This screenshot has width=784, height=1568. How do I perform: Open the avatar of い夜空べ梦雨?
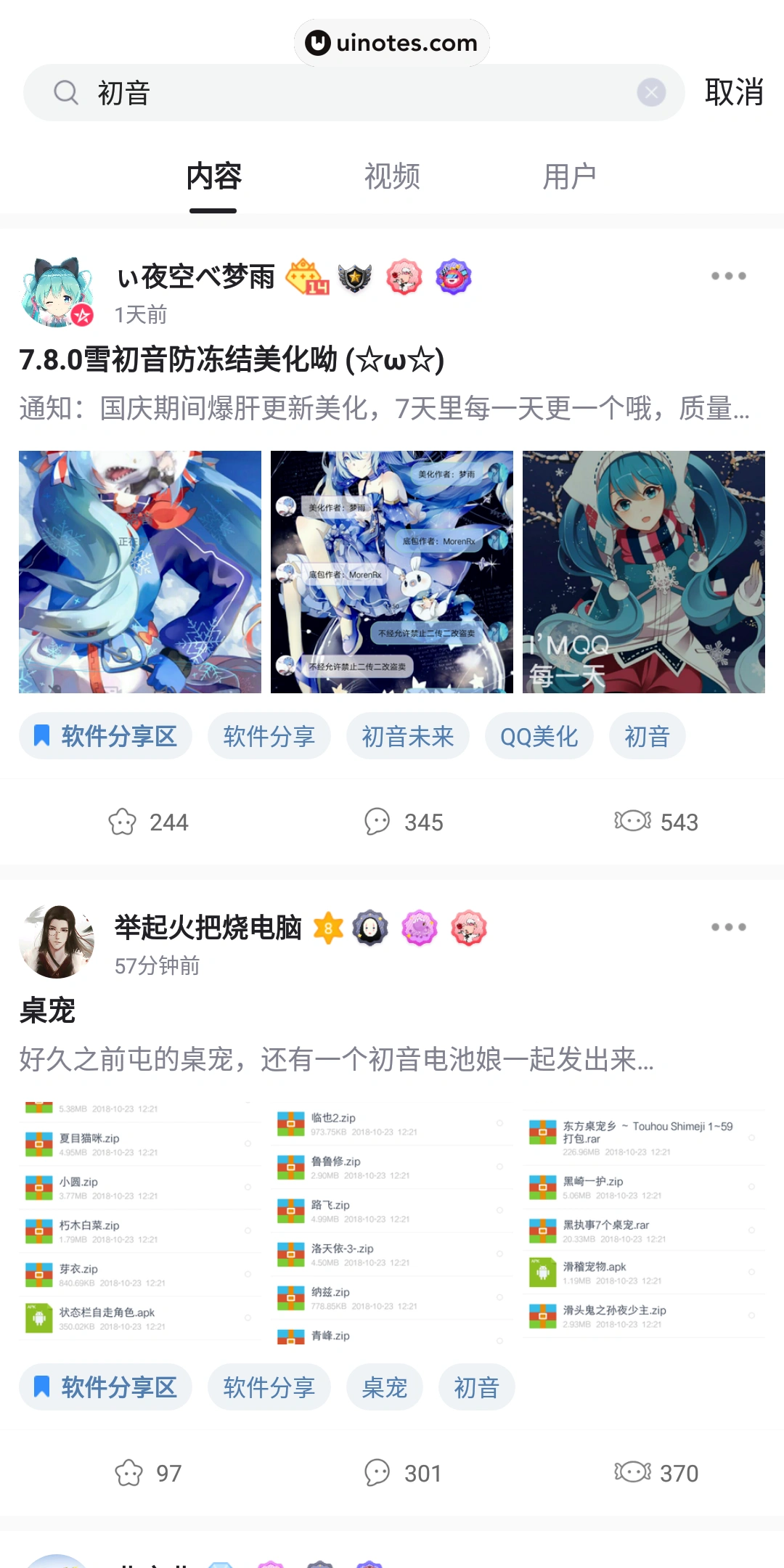tap(58, 292)
